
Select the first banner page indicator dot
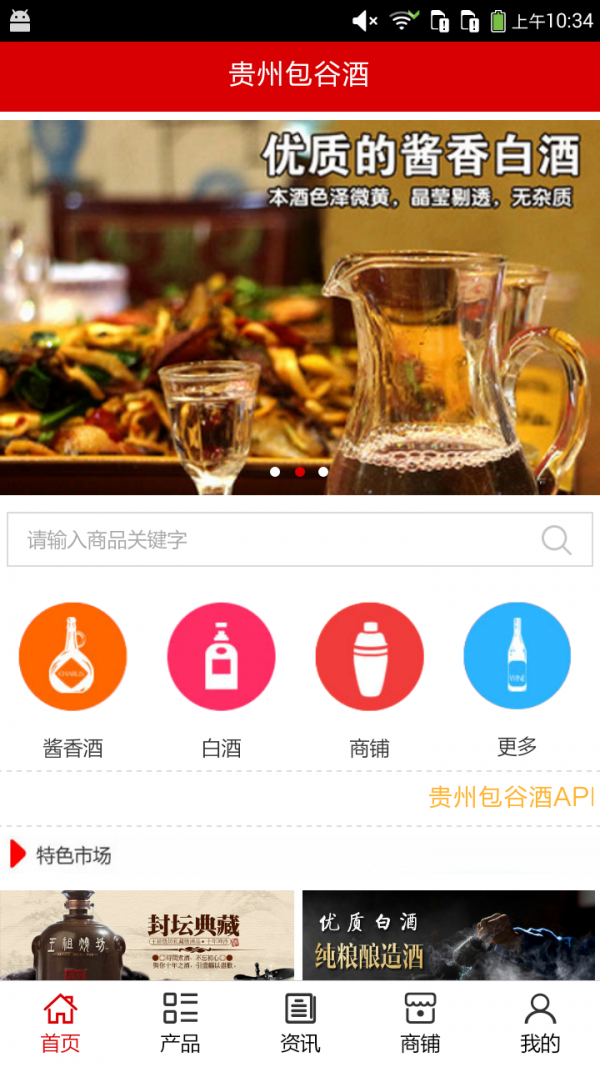[275, 472]
